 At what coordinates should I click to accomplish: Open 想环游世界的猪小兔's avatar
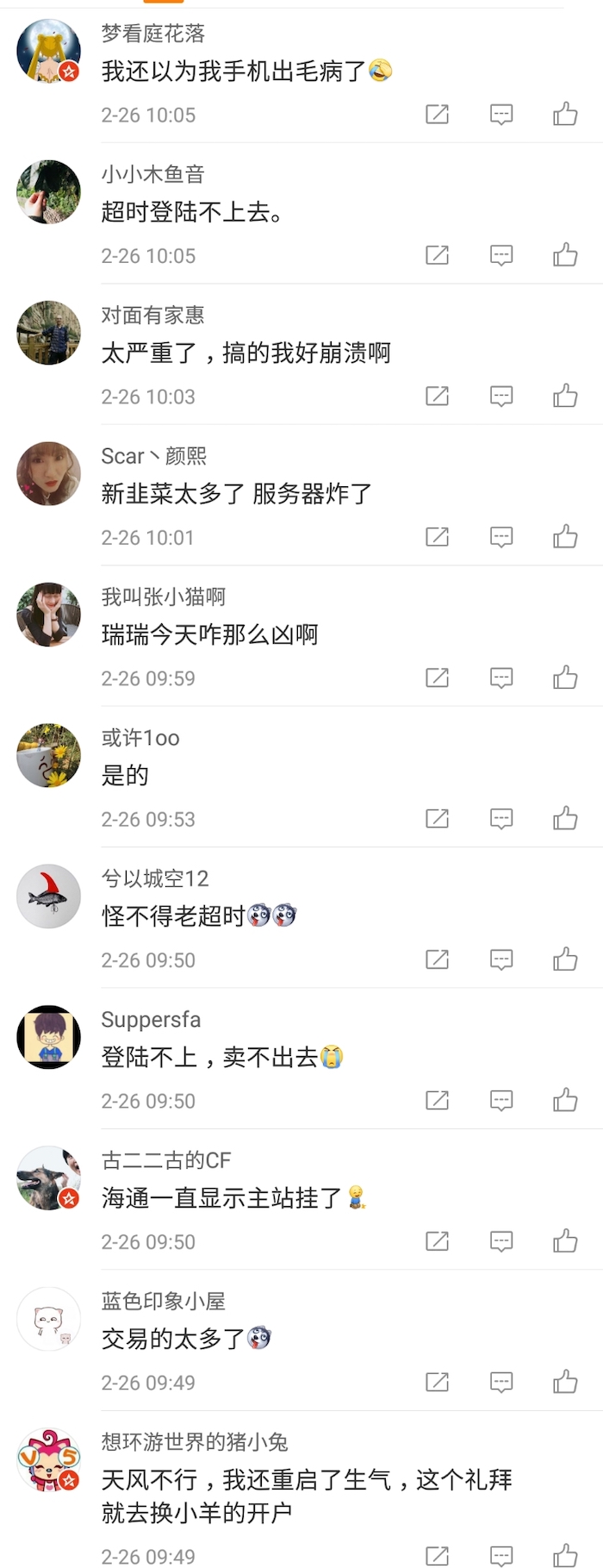click(48, 1459)
